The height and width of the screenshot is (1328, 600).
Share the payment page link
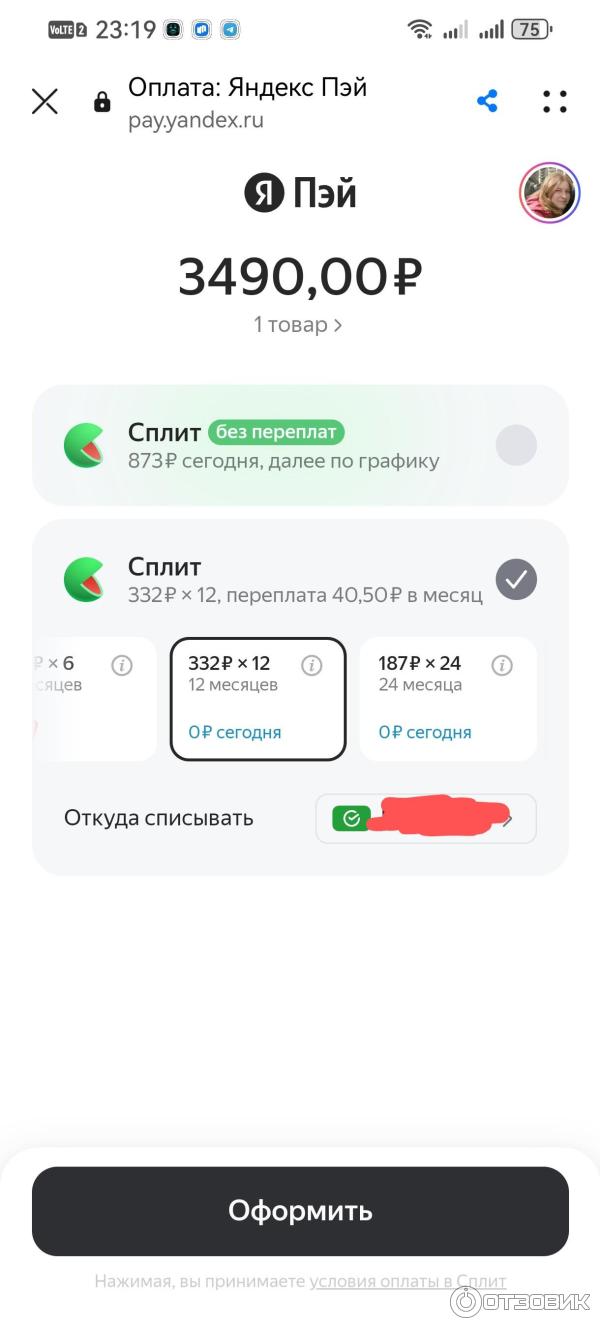[x=487, y=101]
